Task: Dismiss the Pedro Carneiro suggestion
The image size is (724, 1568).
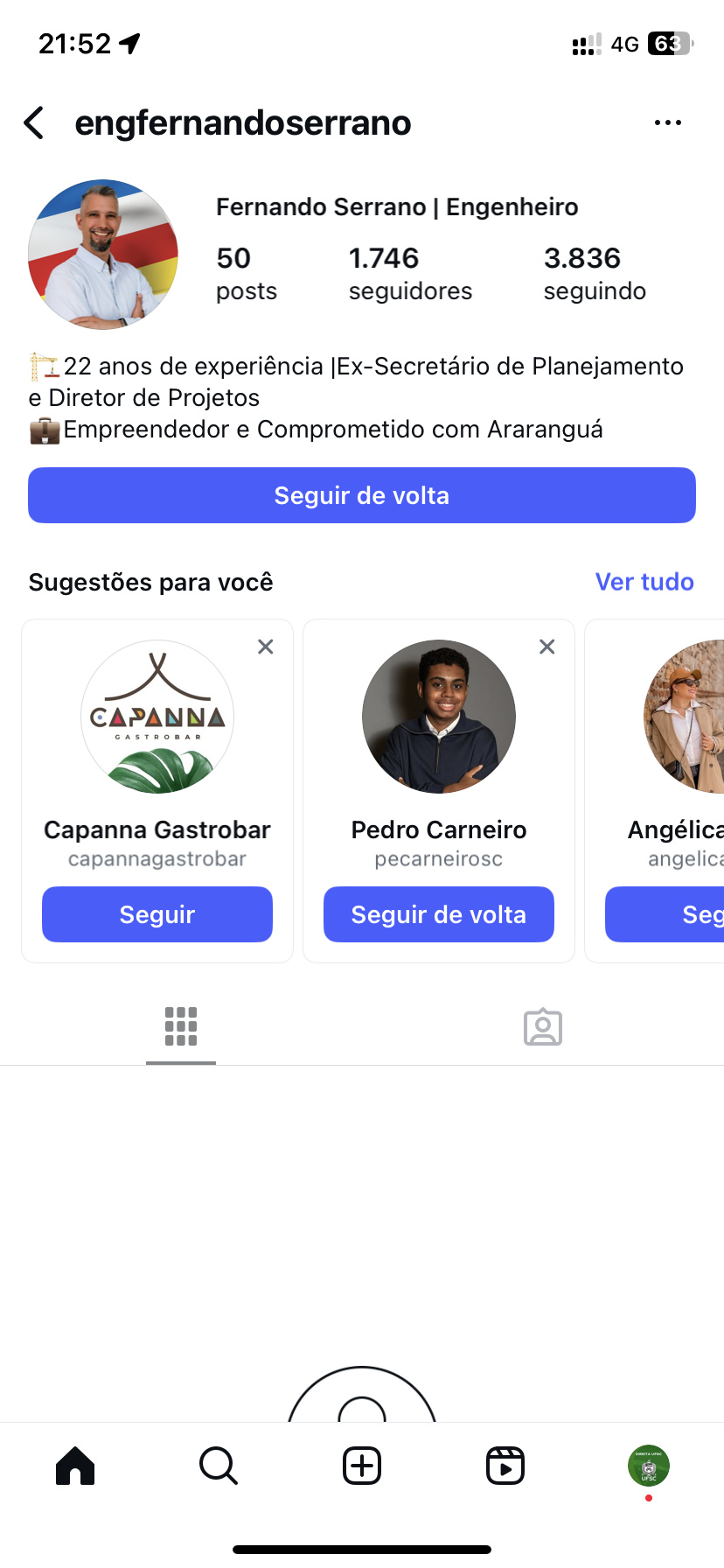Action: pos(547,647)
